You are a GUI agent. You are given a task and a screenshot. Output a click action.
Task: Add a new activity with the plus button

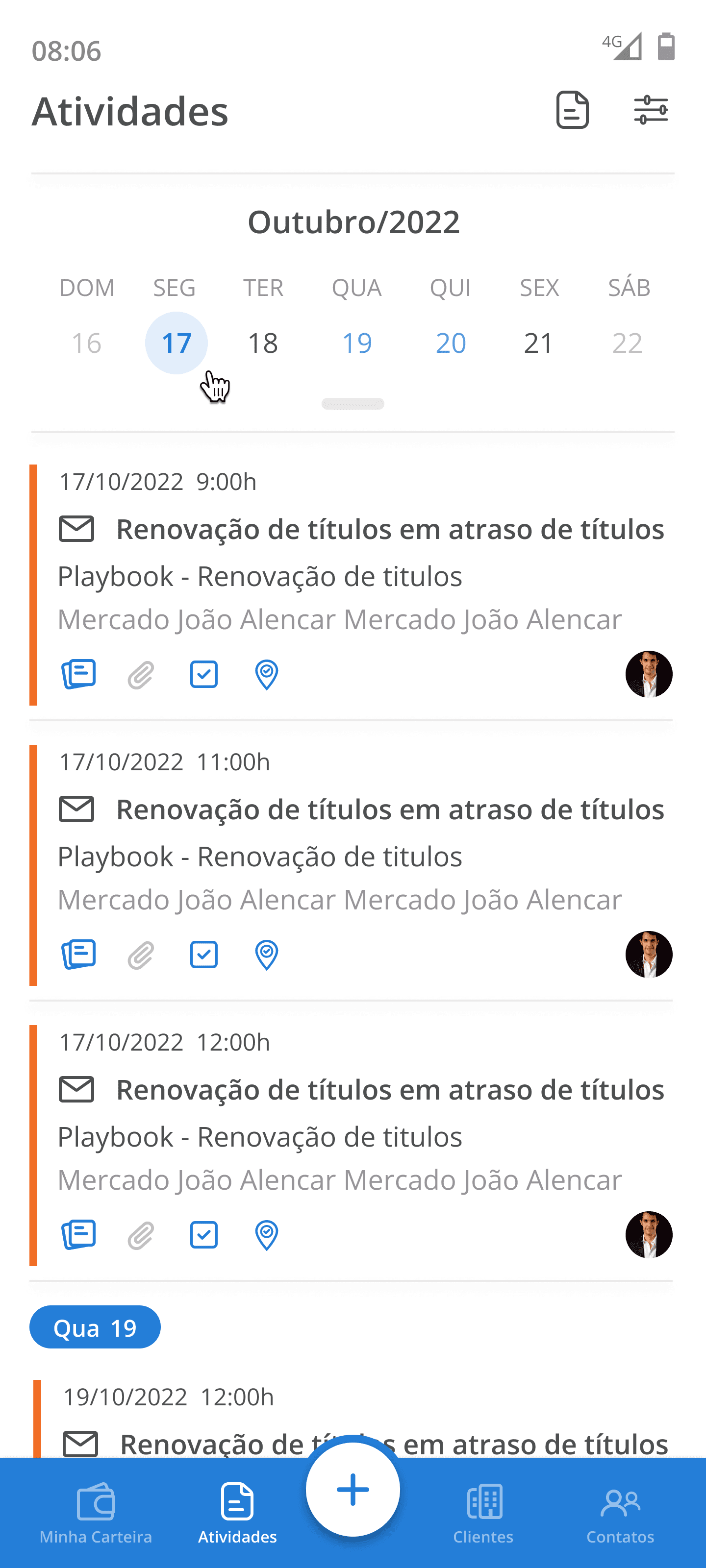point(353,1490)
